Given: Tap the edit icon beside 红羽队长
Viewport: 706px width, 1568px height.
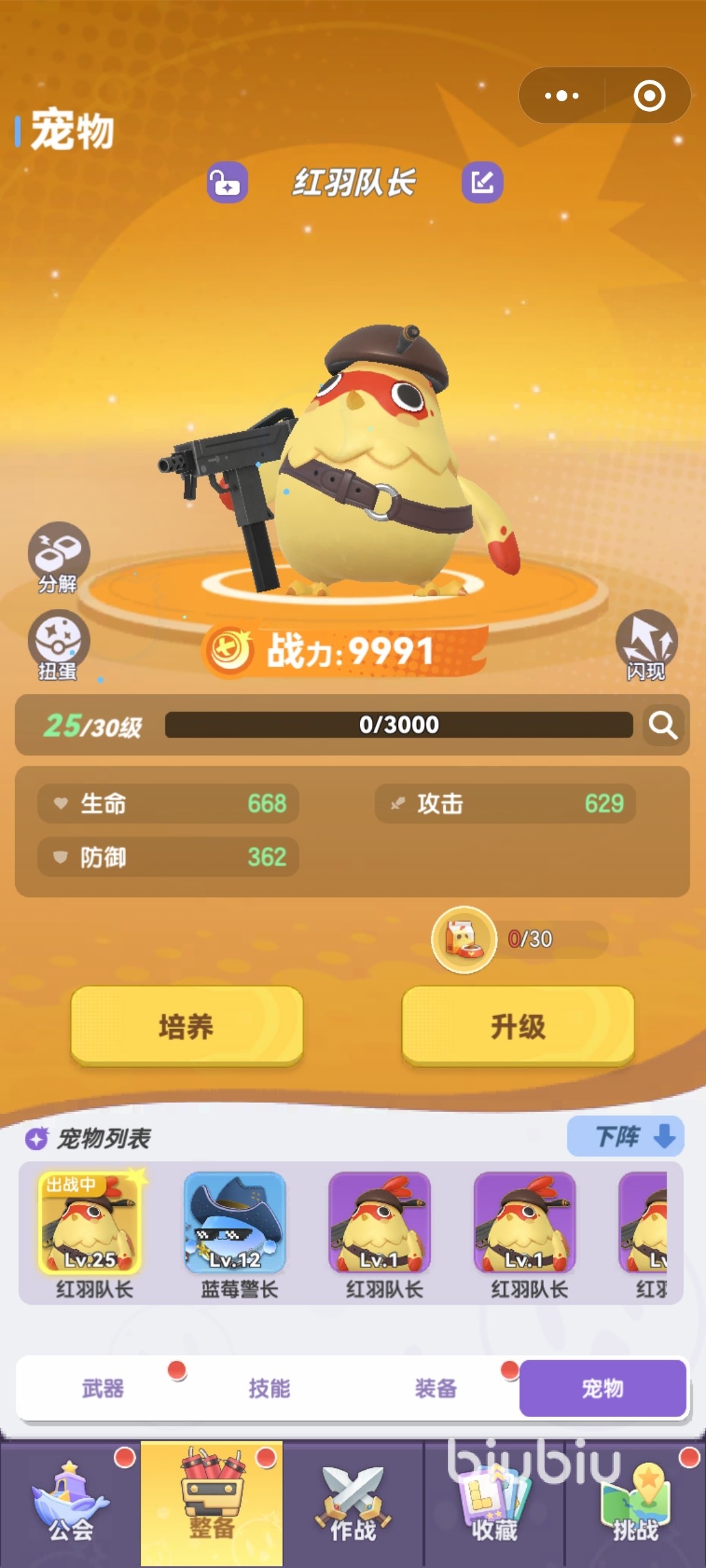Looking at the screenshot, I should point(482,182).
